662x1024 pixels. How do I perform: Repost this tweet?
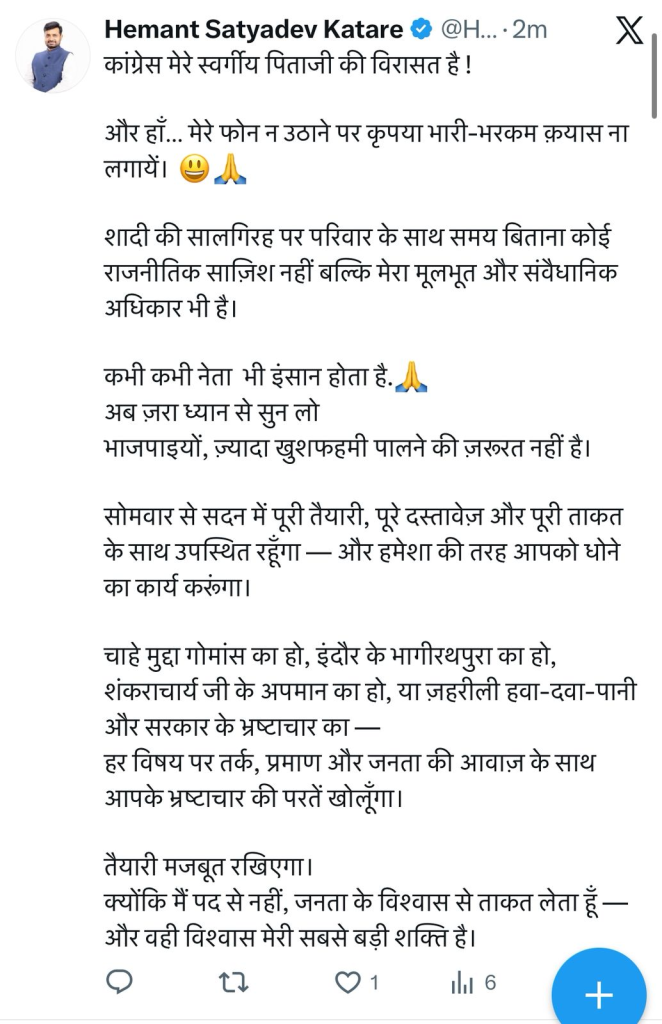tap(233, 983)
